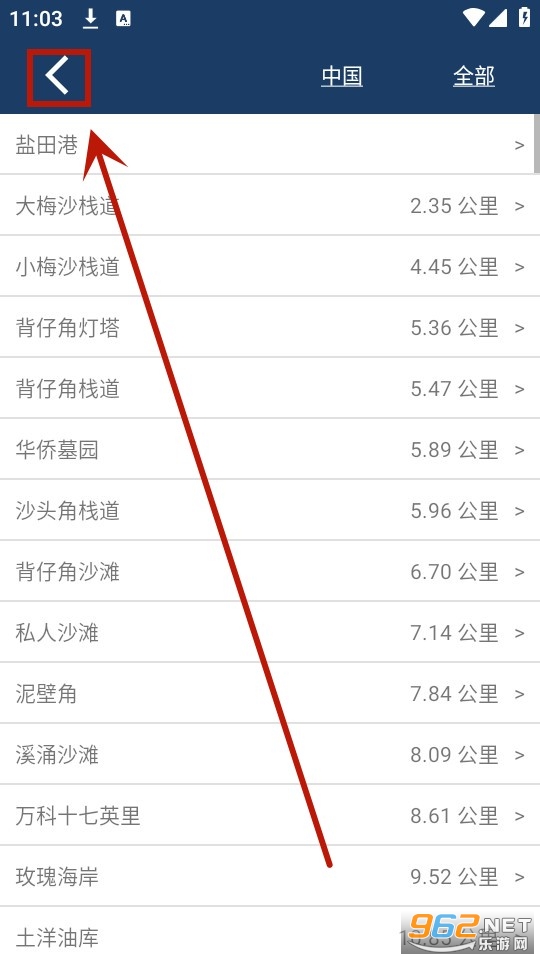Viewport: 540px width, 960px height.
Task: Open the 全部 category filter
Action: [473, 77]
